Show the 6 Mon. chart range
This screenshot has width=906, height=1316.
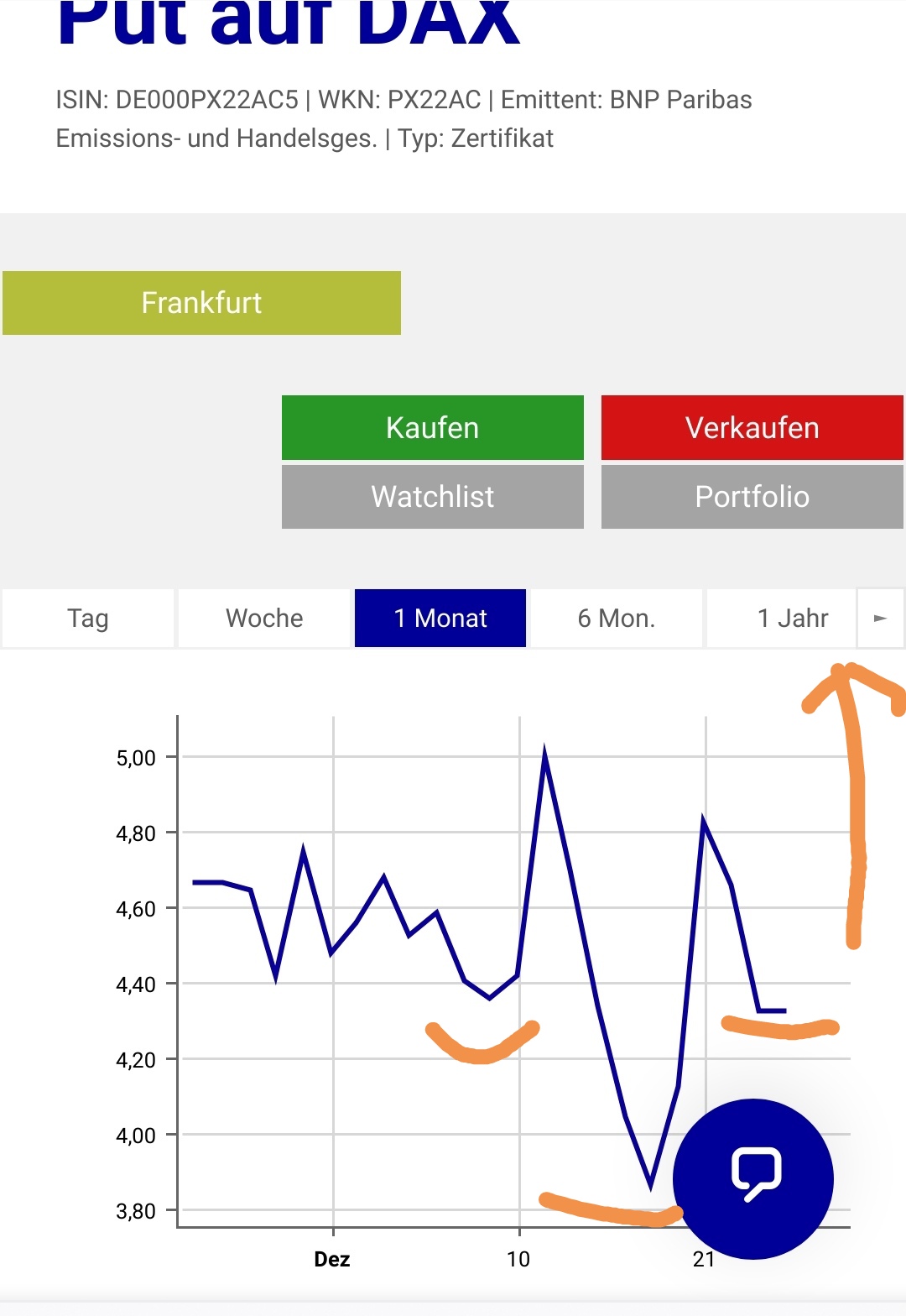(x=617, y=619)
